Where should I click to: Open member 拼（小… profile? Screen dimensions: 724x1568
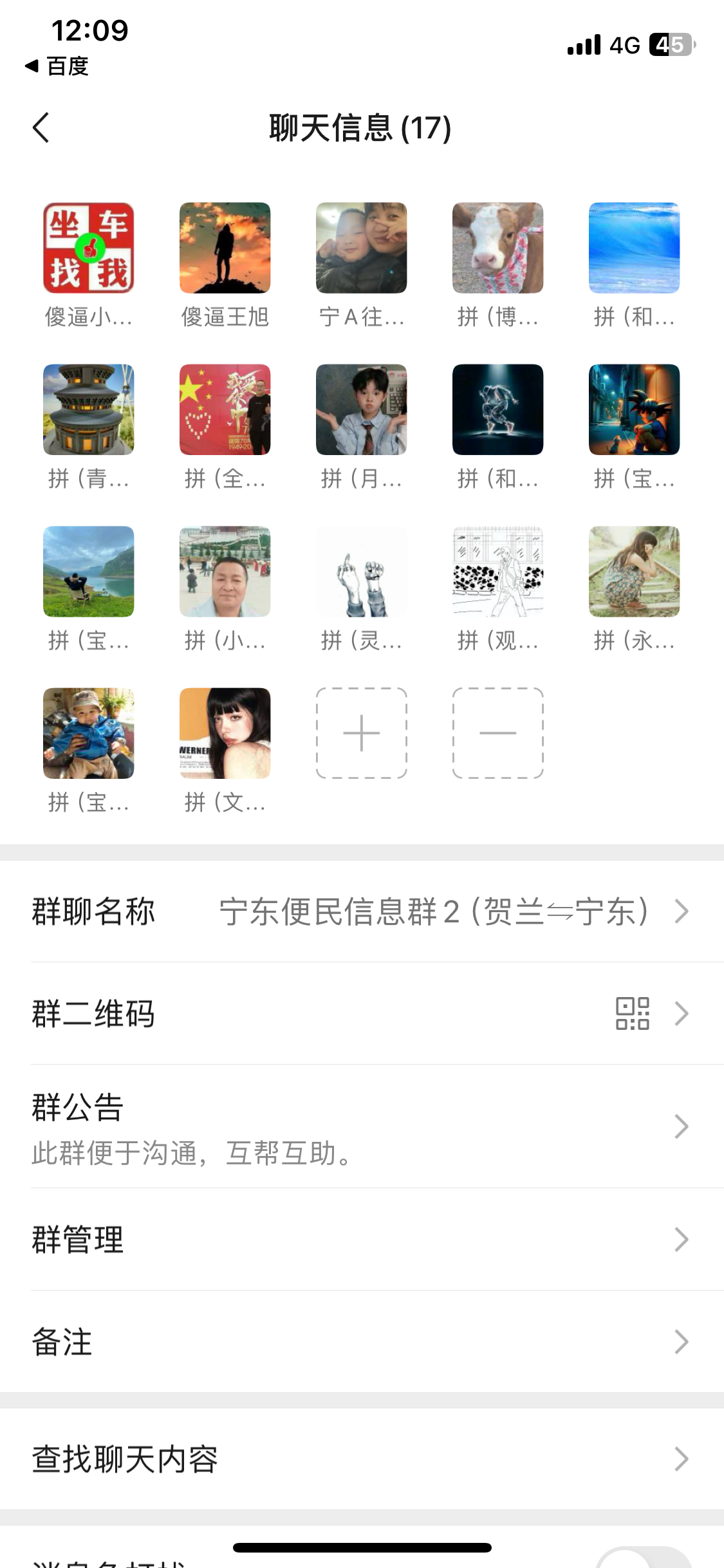225,589
